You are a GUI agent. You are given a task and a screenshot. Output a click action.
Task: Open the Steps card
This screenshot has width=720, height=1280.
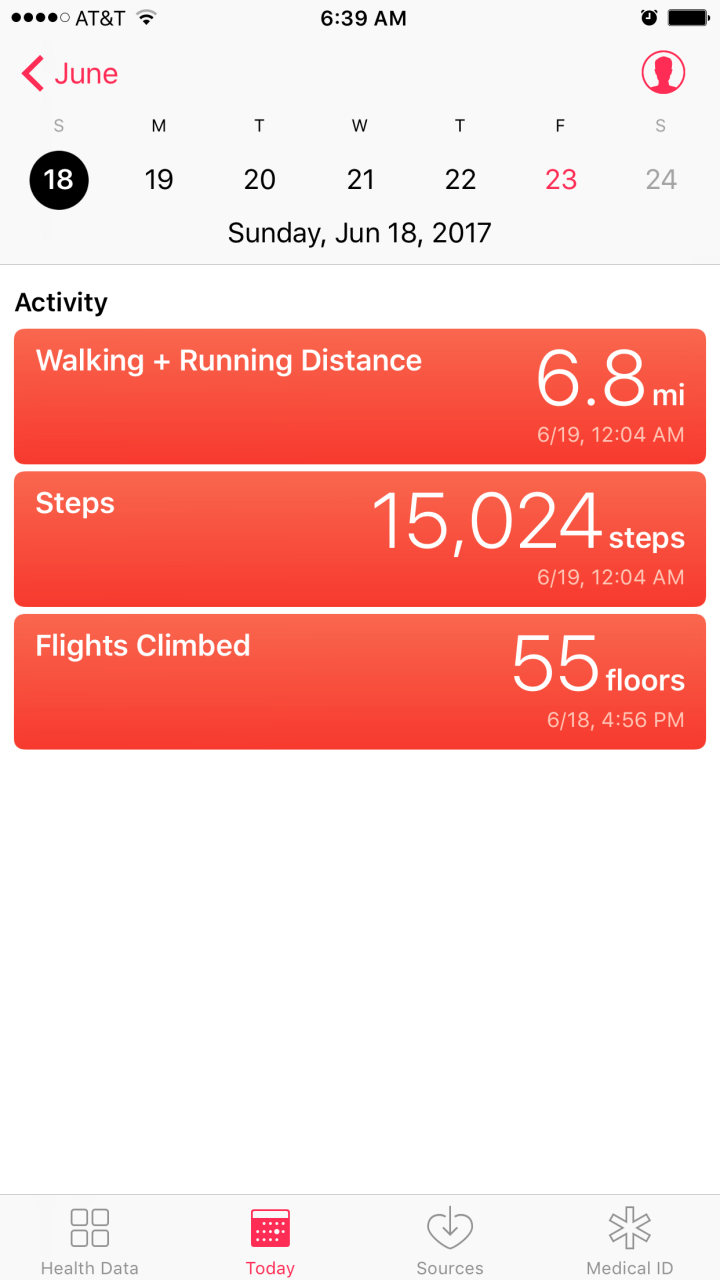(360, 539)
